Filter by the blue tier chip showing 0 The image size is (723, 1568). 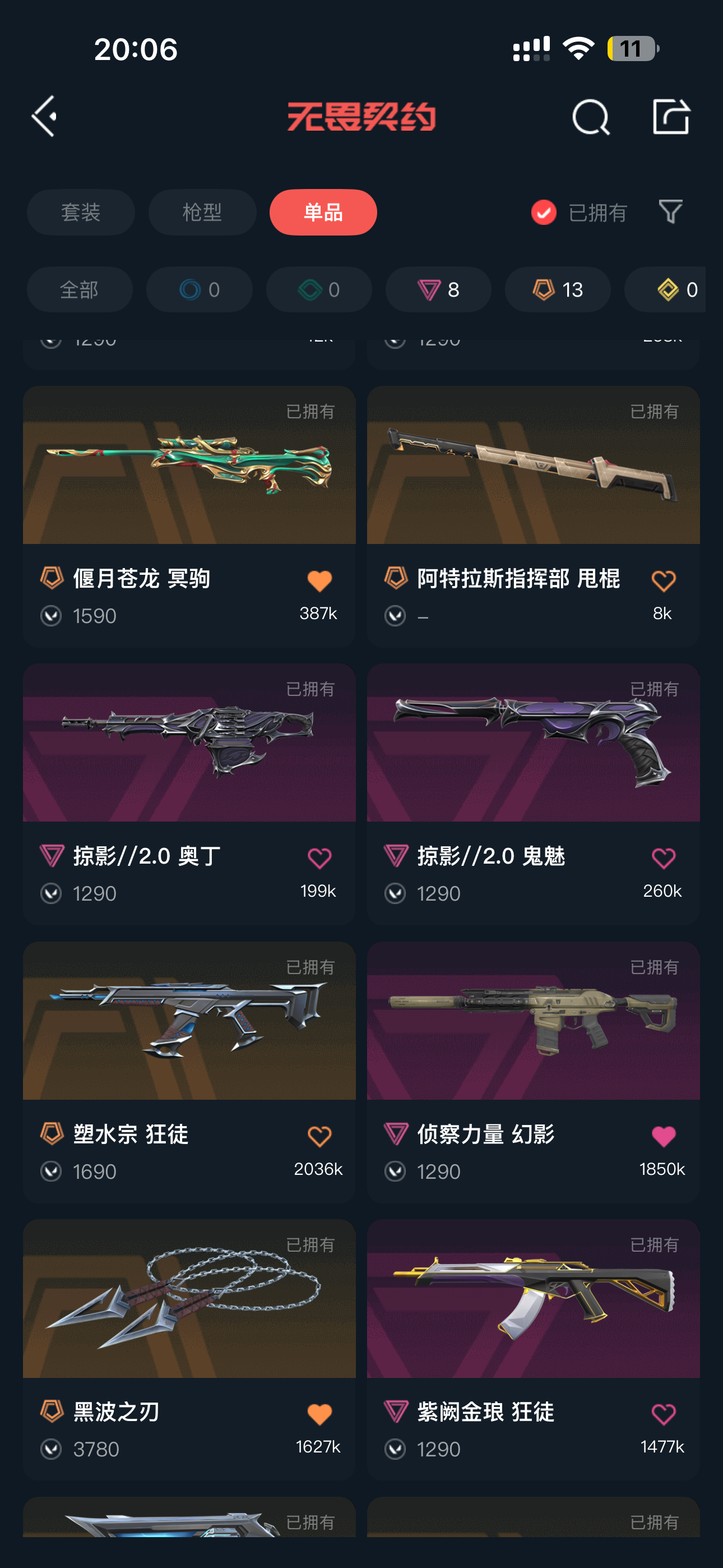pos(199,290)
